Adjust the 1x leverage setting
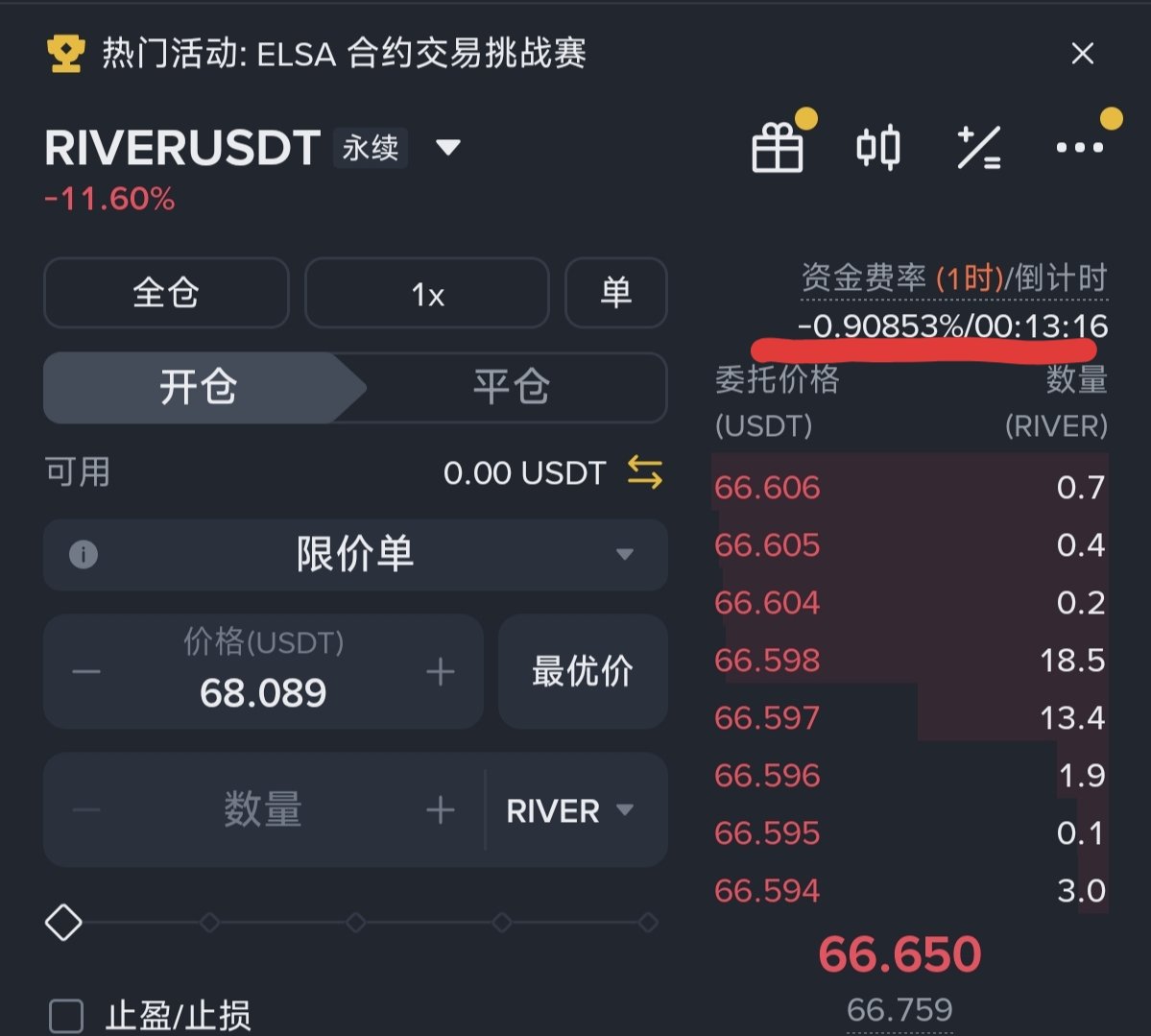1151x1036 pixels. (x=427, y=293)
